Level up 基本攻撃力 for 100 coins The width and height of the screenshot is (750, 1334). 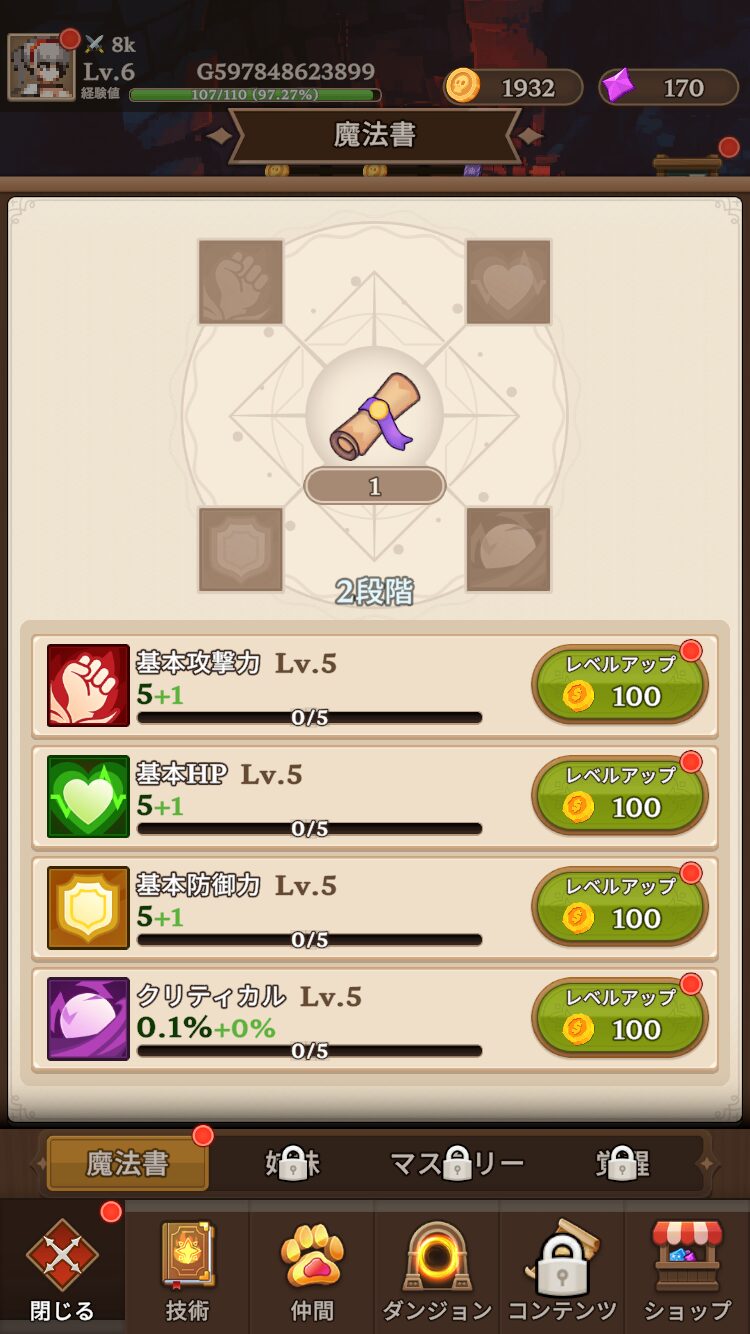point(619,685)
